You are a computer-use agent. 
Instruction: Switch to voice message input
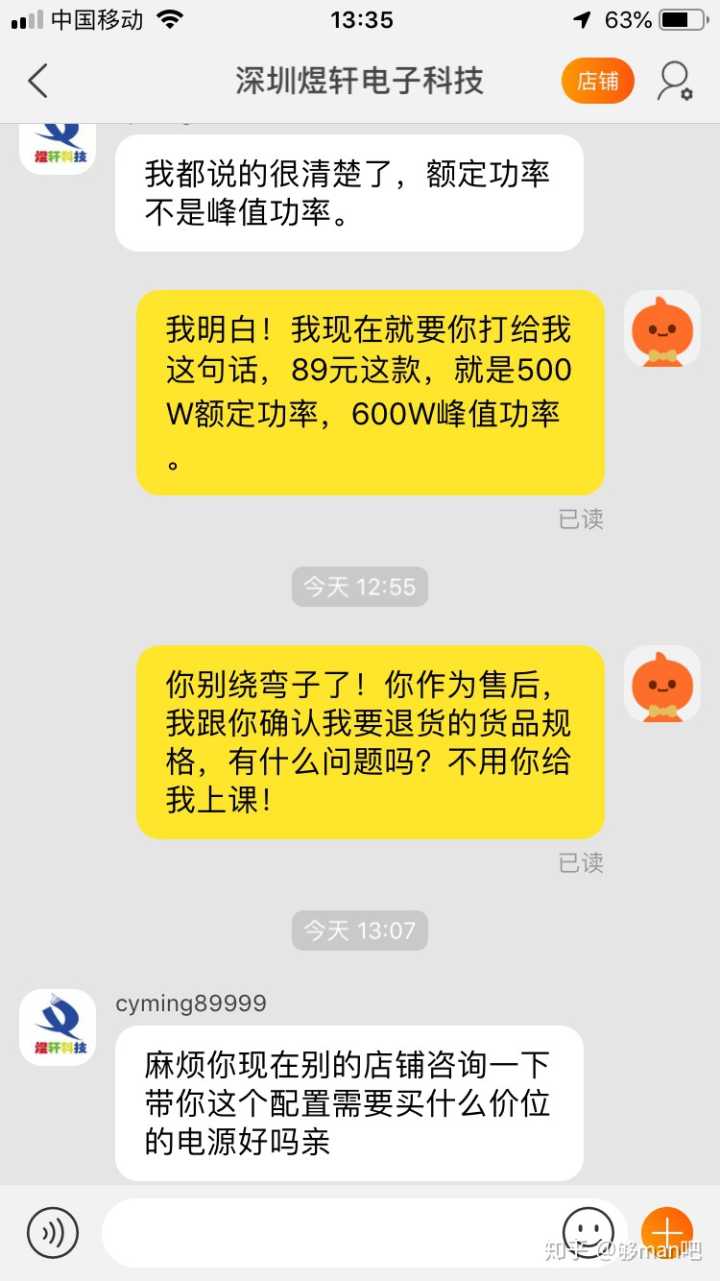pos(52,1232)
